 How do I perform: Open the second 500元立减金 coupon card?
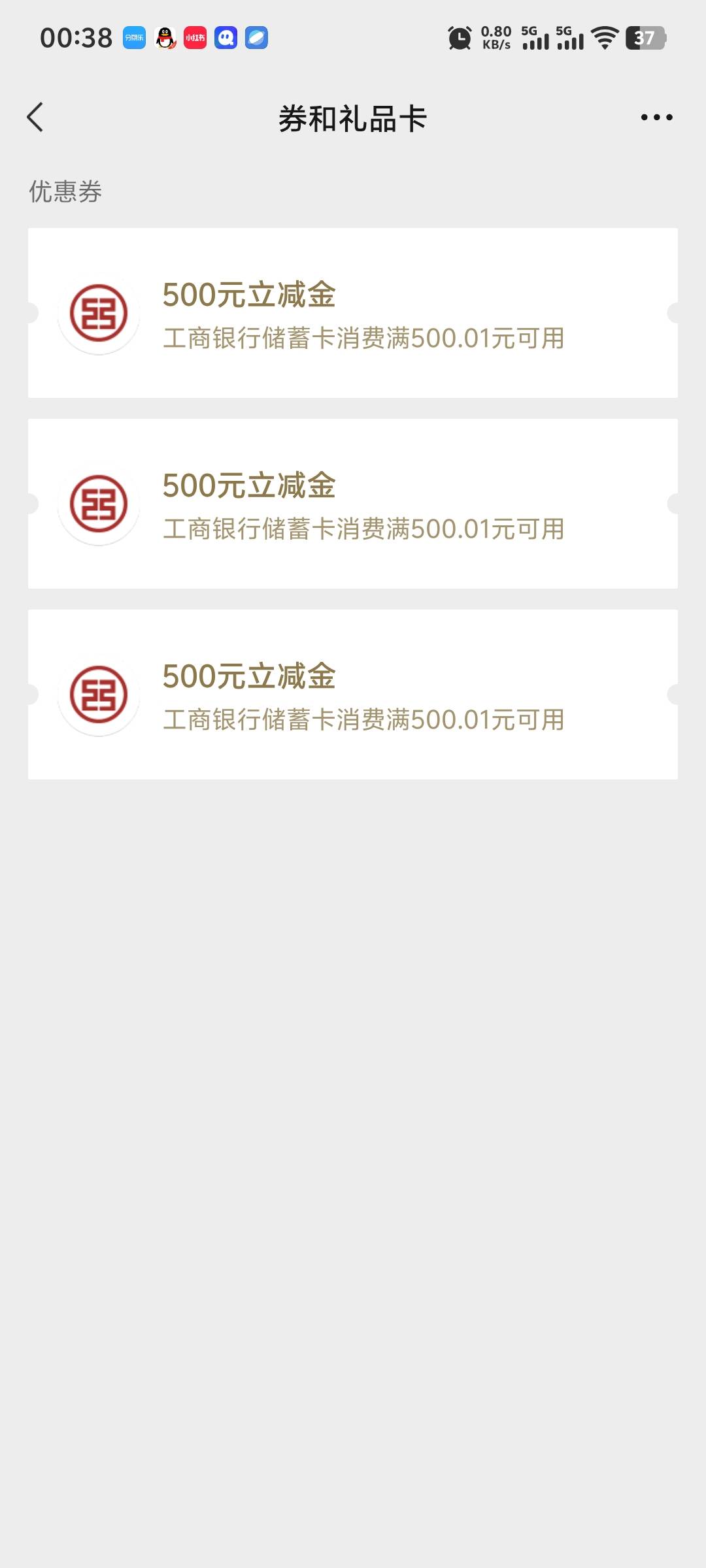pyautogui.click(x=353, y=504)
